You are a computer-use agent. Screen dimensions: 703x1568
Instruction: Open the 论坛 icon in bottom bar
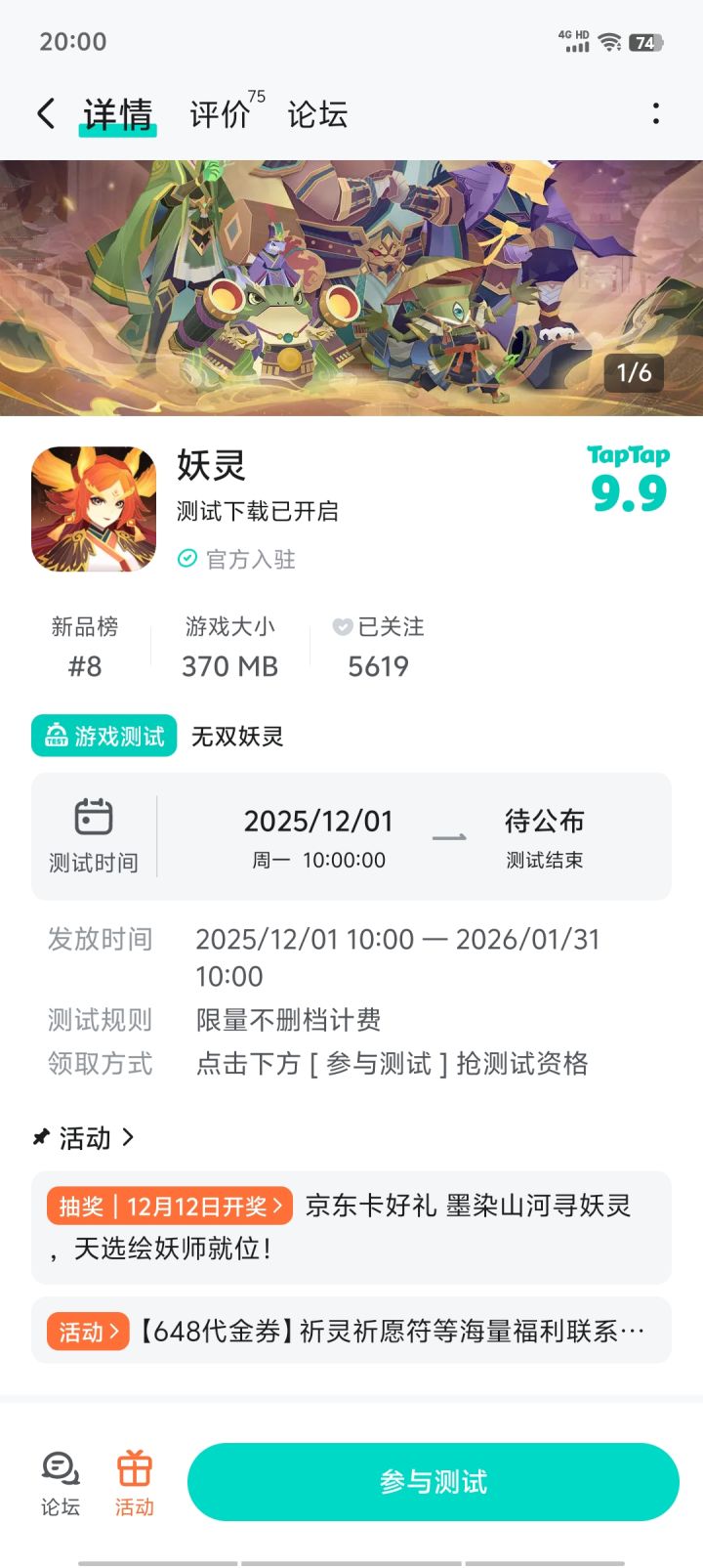pos(61,1482)
